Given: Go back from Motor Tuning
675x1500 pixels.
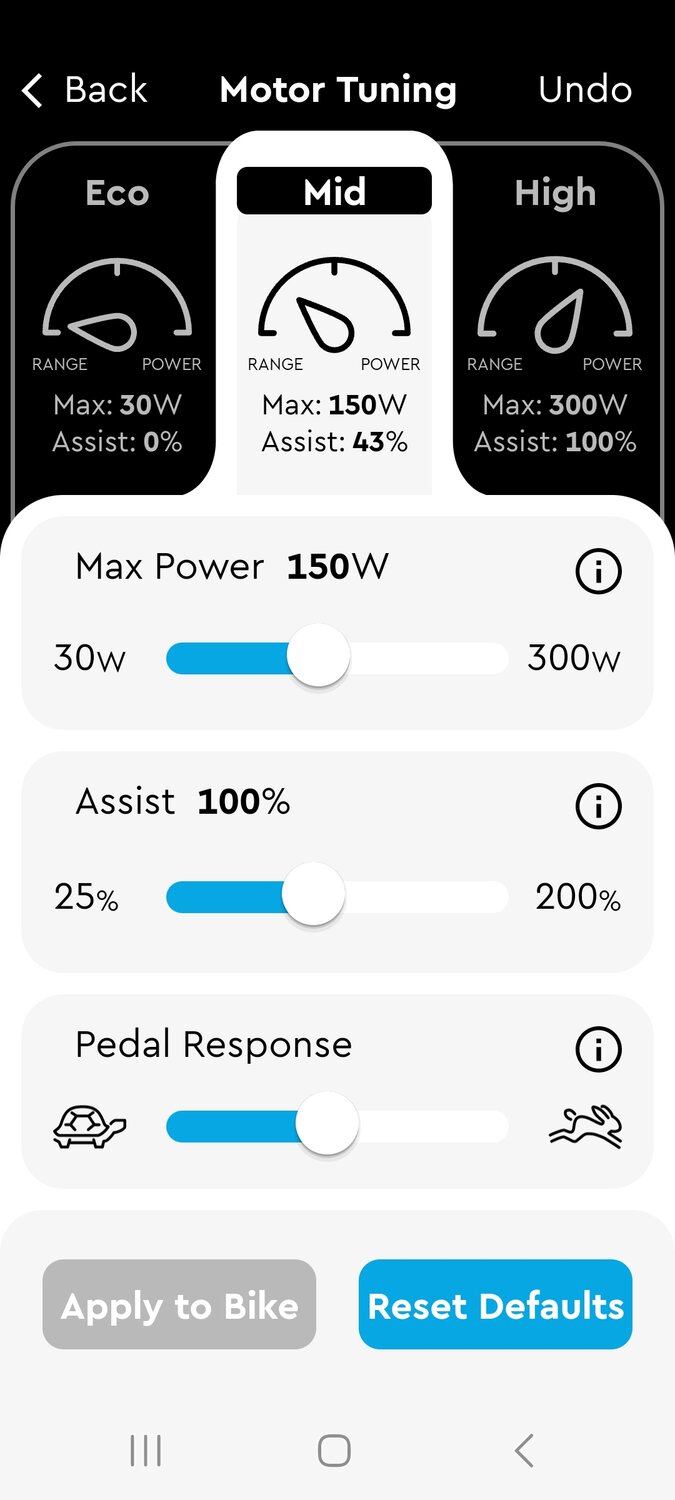Looking at the screenshot, I should coord(84,90).
